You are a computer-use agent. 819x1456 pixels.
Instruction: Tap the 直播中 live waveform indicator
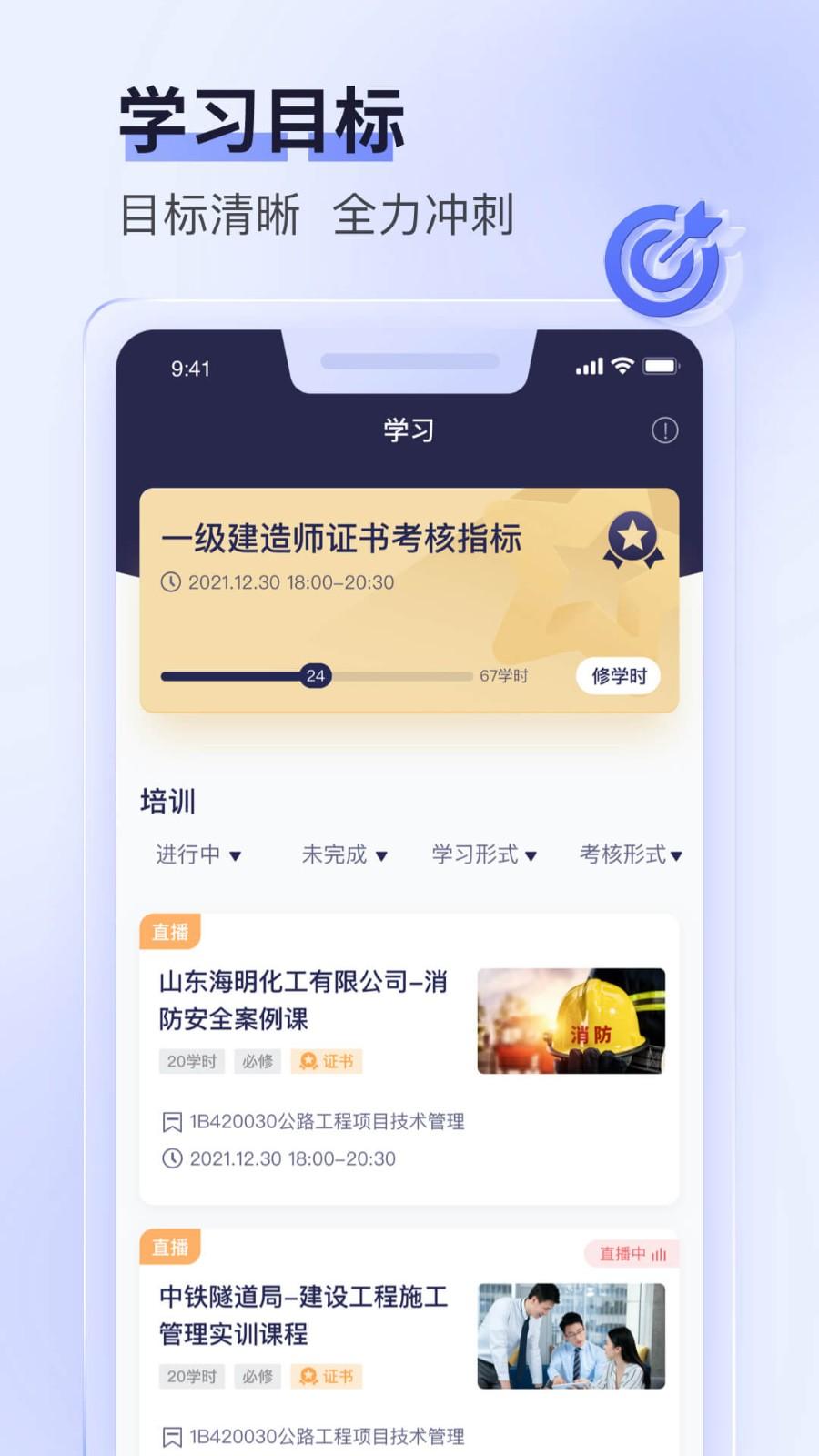(x=632, y=1254)
